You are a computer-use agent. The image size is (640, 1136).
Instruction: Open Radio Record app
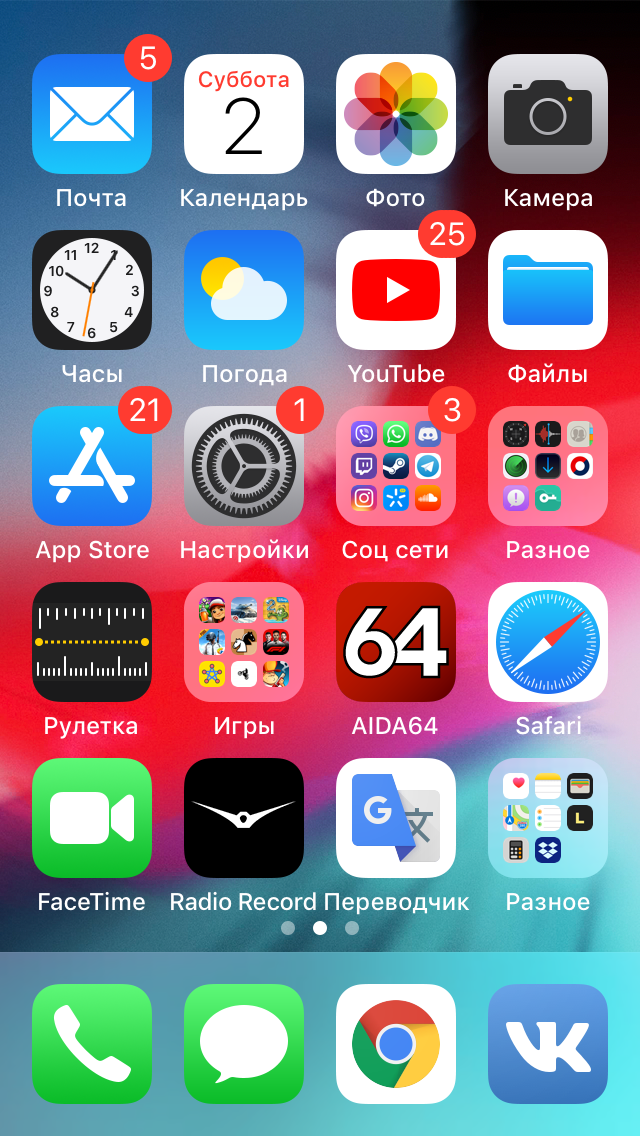(244, 818)
